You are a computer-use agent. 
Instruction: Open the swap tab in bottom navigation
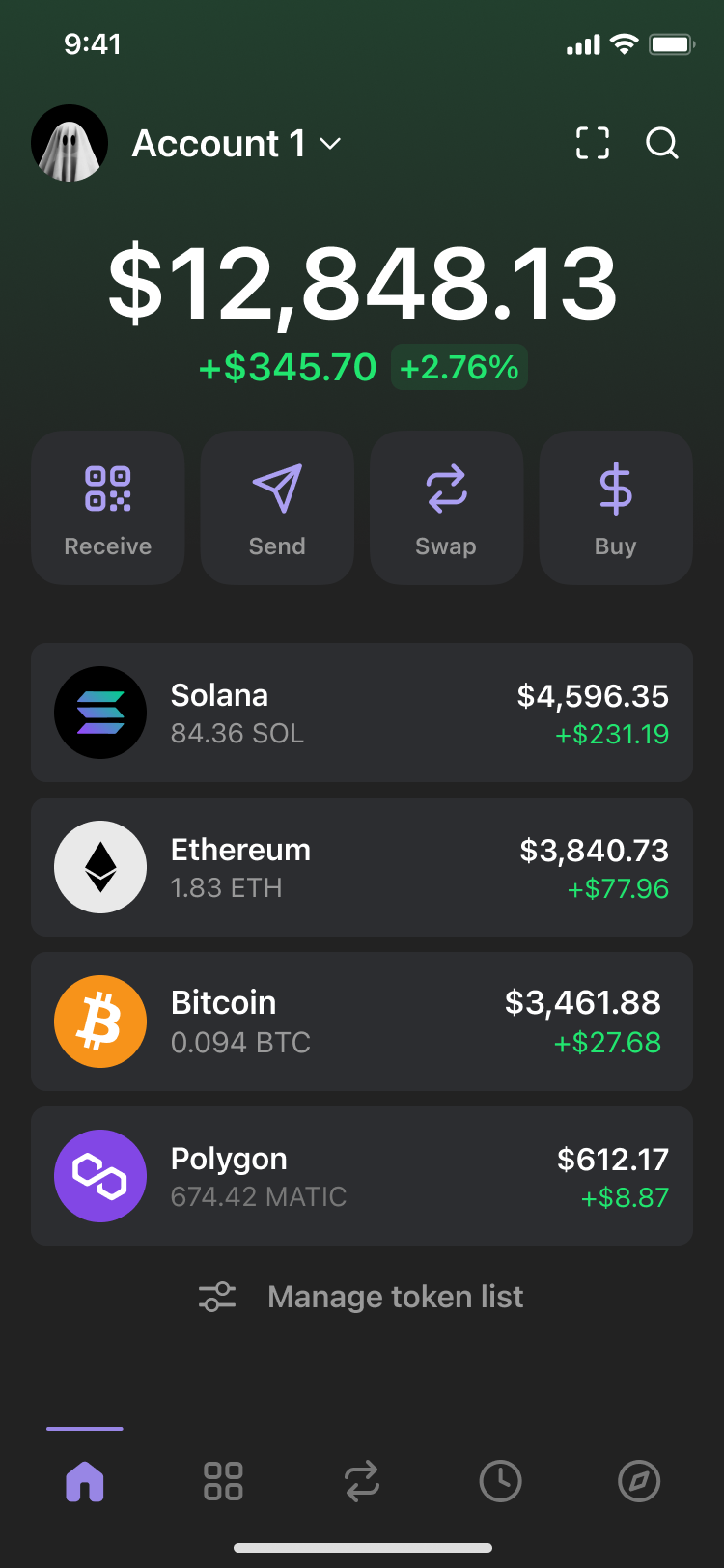pos(361,1480)
